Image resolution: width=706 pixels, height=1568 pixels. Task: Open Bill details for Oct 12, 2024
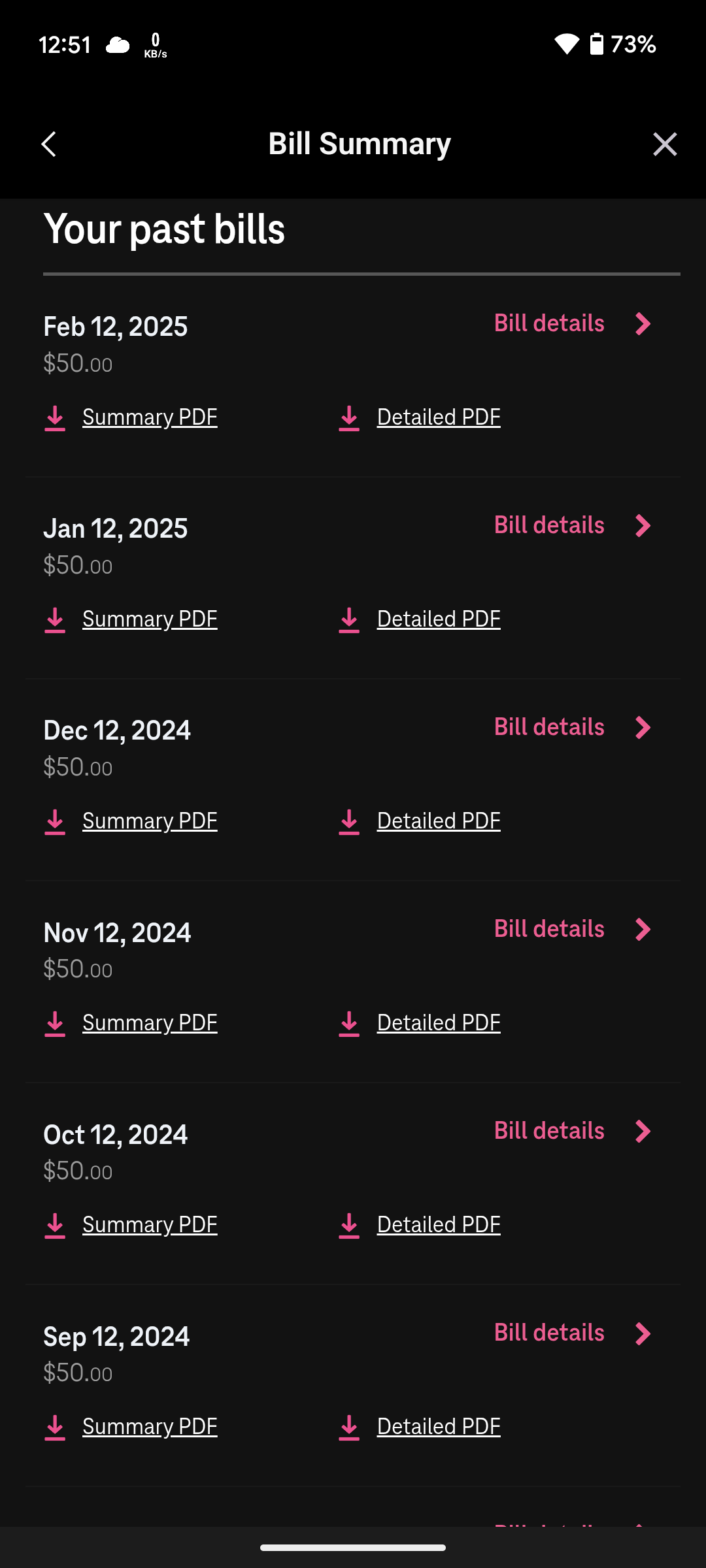572,1131
